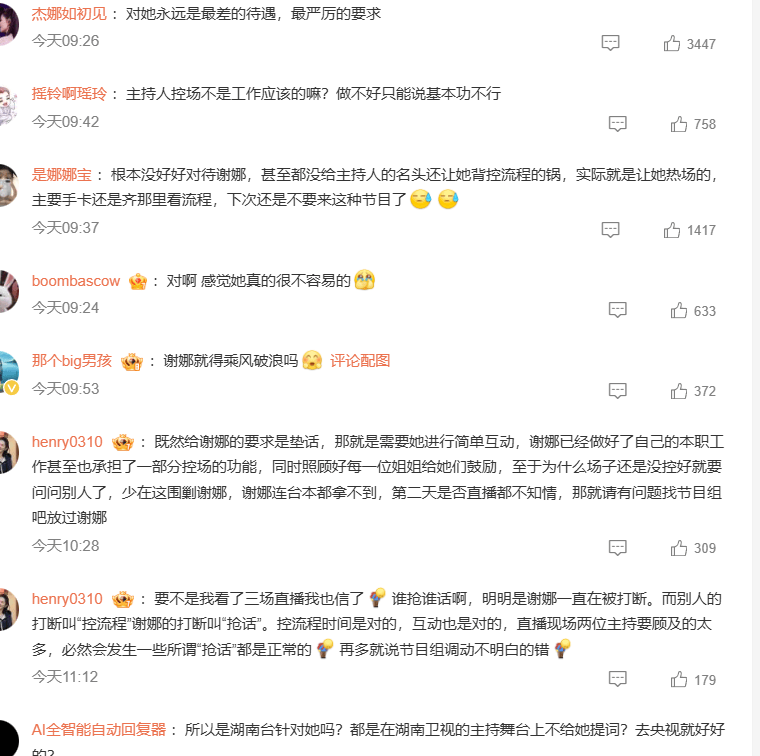View 评论配图 in 那个big男孩's comment
This screenshot has height=756, width=760.
point(360,361)
